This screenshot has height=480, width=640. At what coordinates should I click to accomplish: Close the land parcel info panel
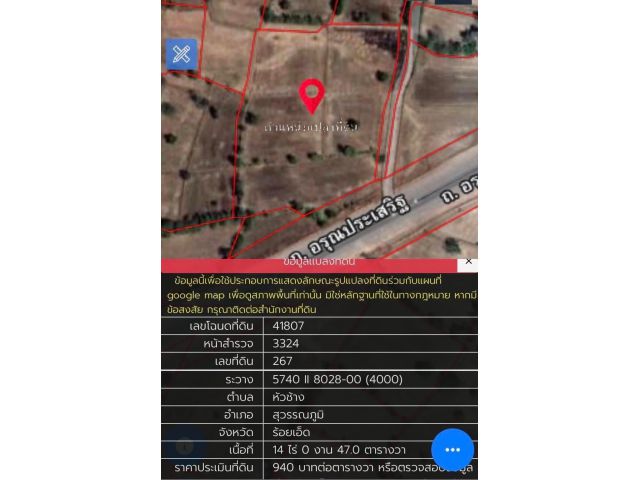coord(468,262)
